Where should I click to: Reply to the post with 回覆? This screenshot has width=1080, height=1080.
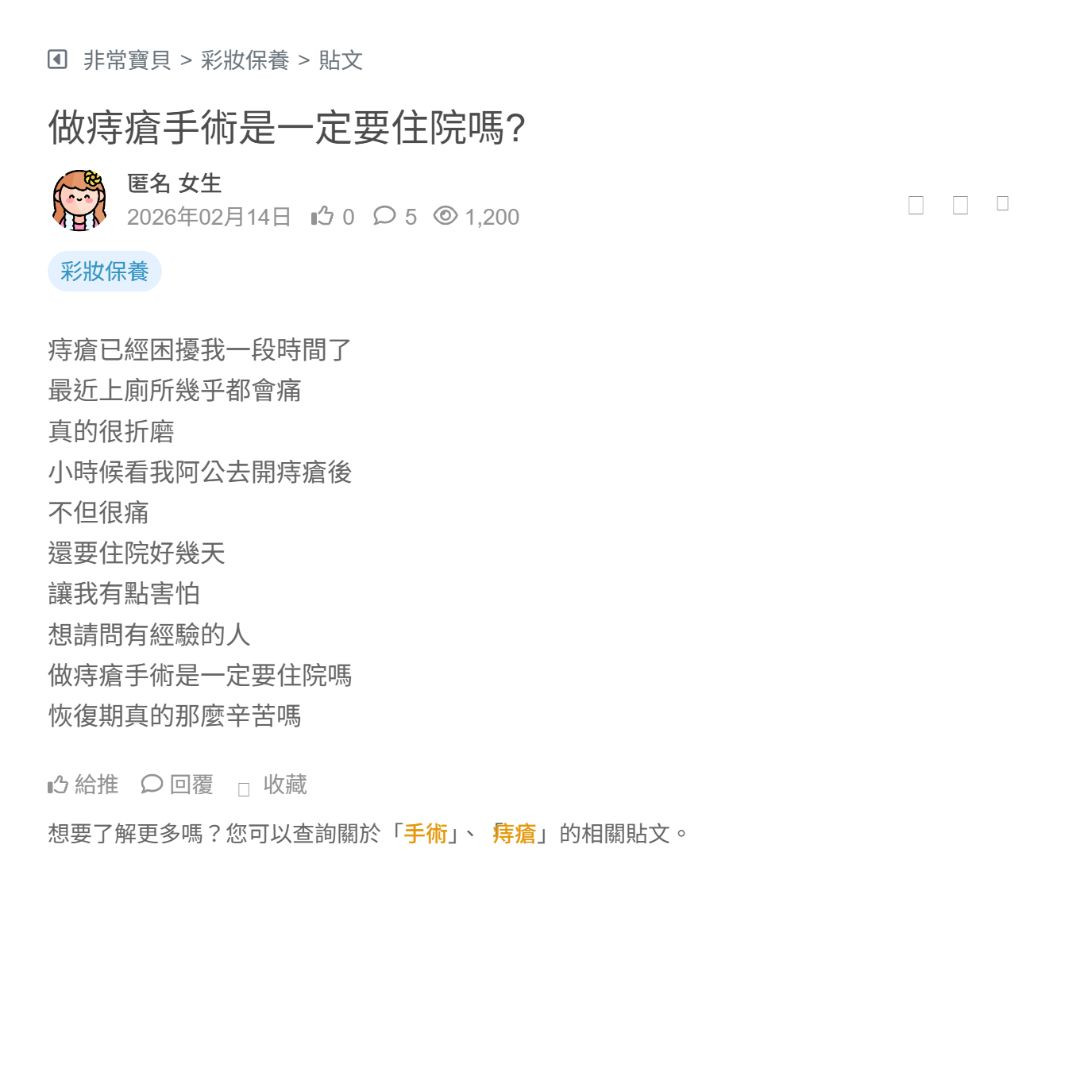point(178,785)
